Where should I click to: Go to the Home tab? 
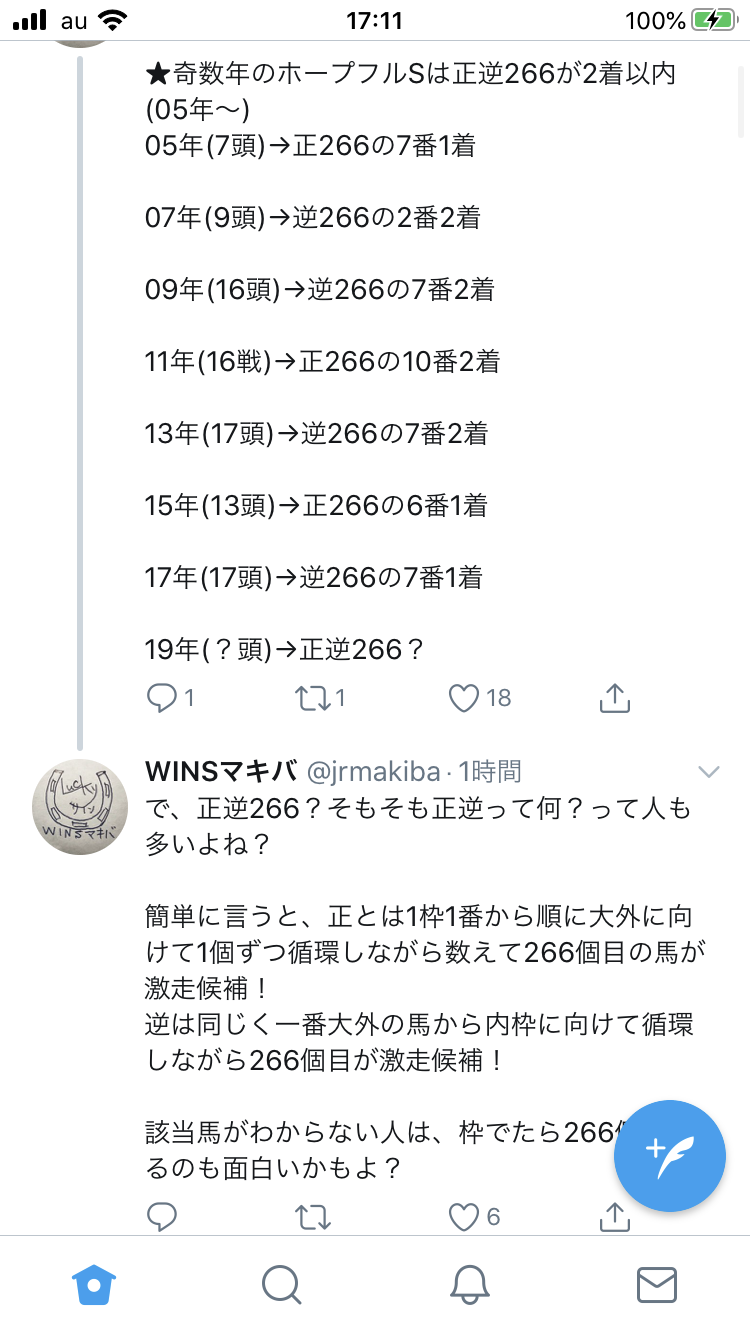[x=93, y=1285]
